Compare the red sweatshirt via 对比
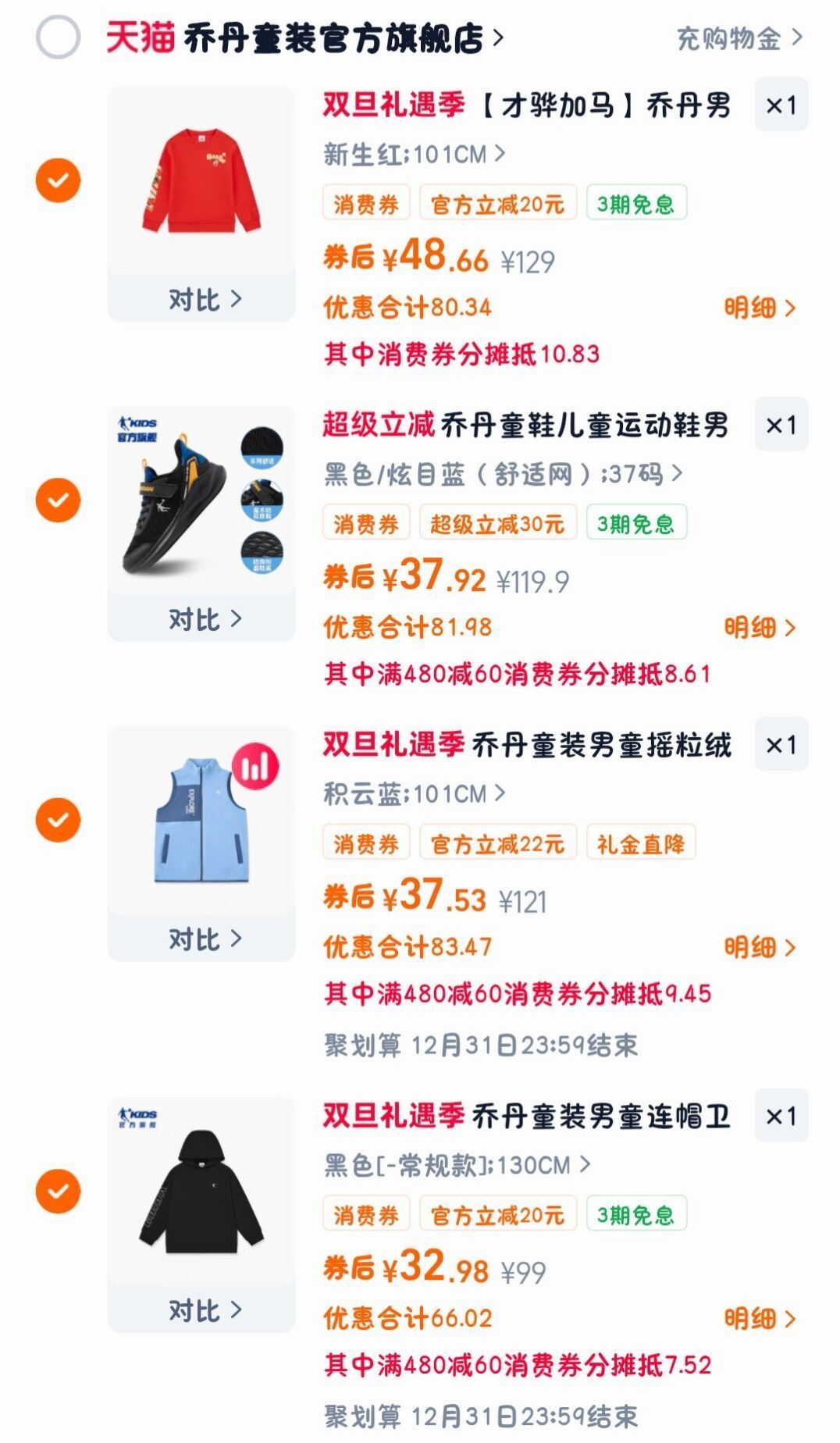Image resolution: width=840 pixels, height=1443 pixels. click(203, 299)
